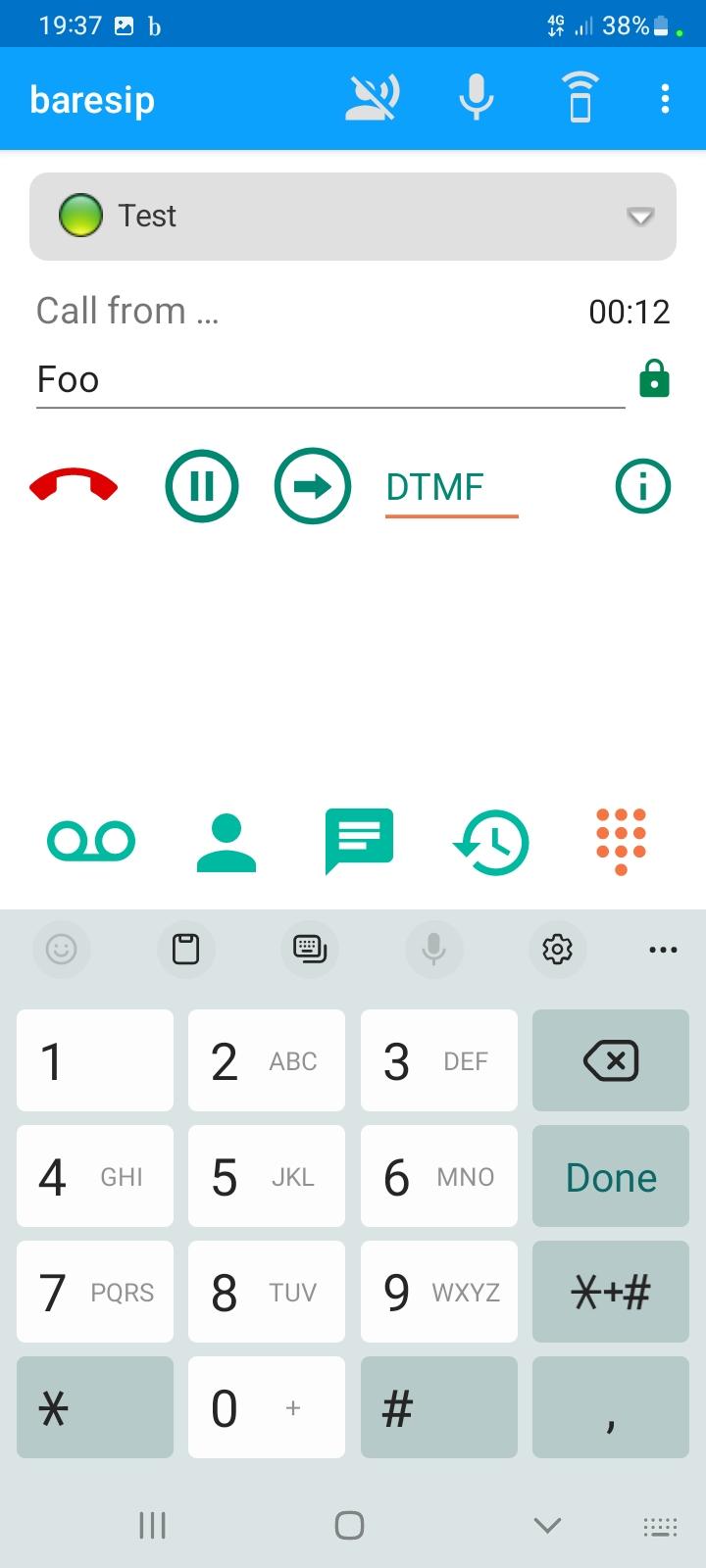Image resolution: width=706 pixels, height=1568 pixels.
Task: Transfer the call with the arrow icon
Action: click(x=313, y=486)
